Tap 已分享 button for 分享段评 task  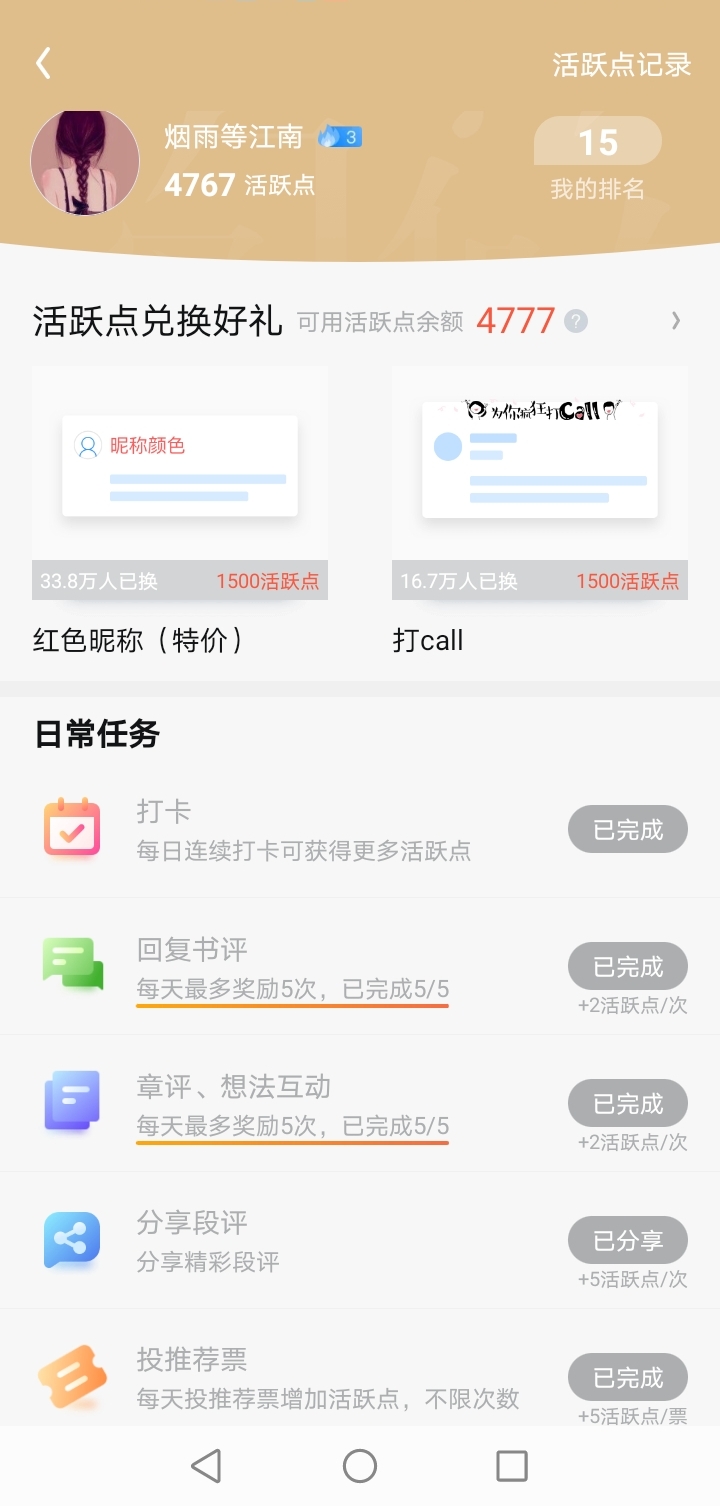(628, 1241)
